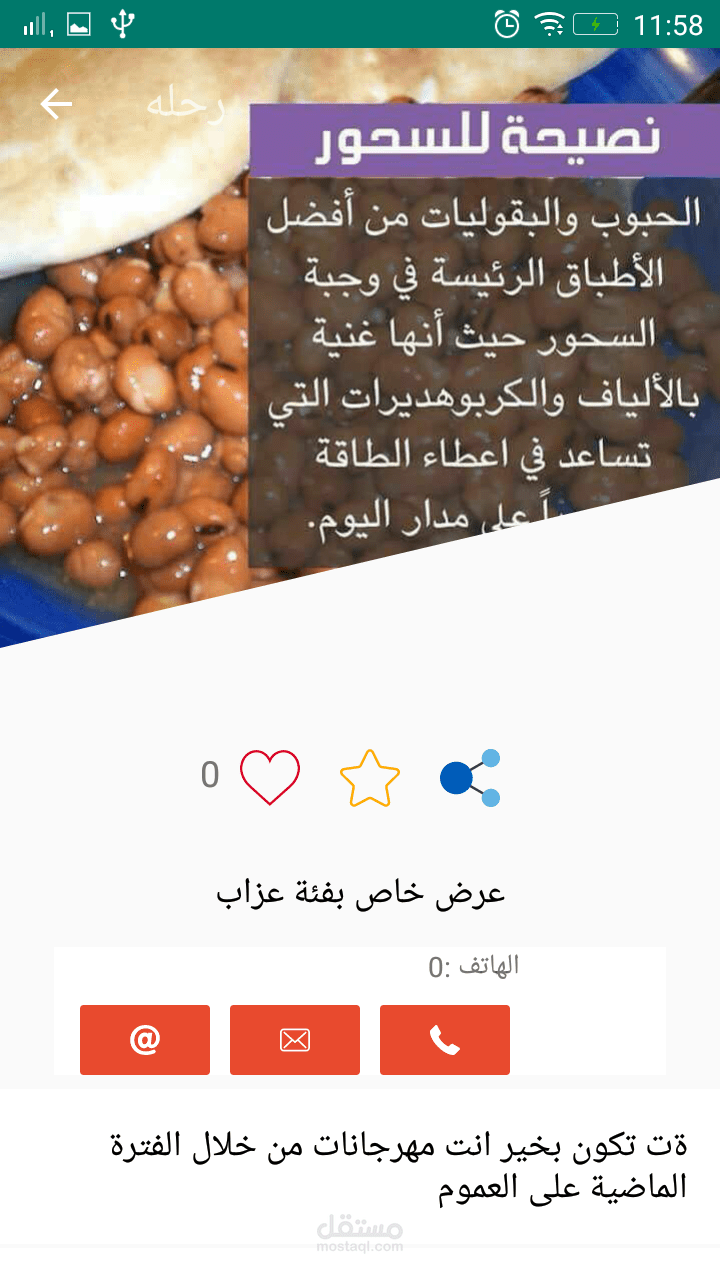Image resolution: width=720 pixels, height=1280 pixels.
Task: Go back using the arrow icon
Action: pos(56,104)
